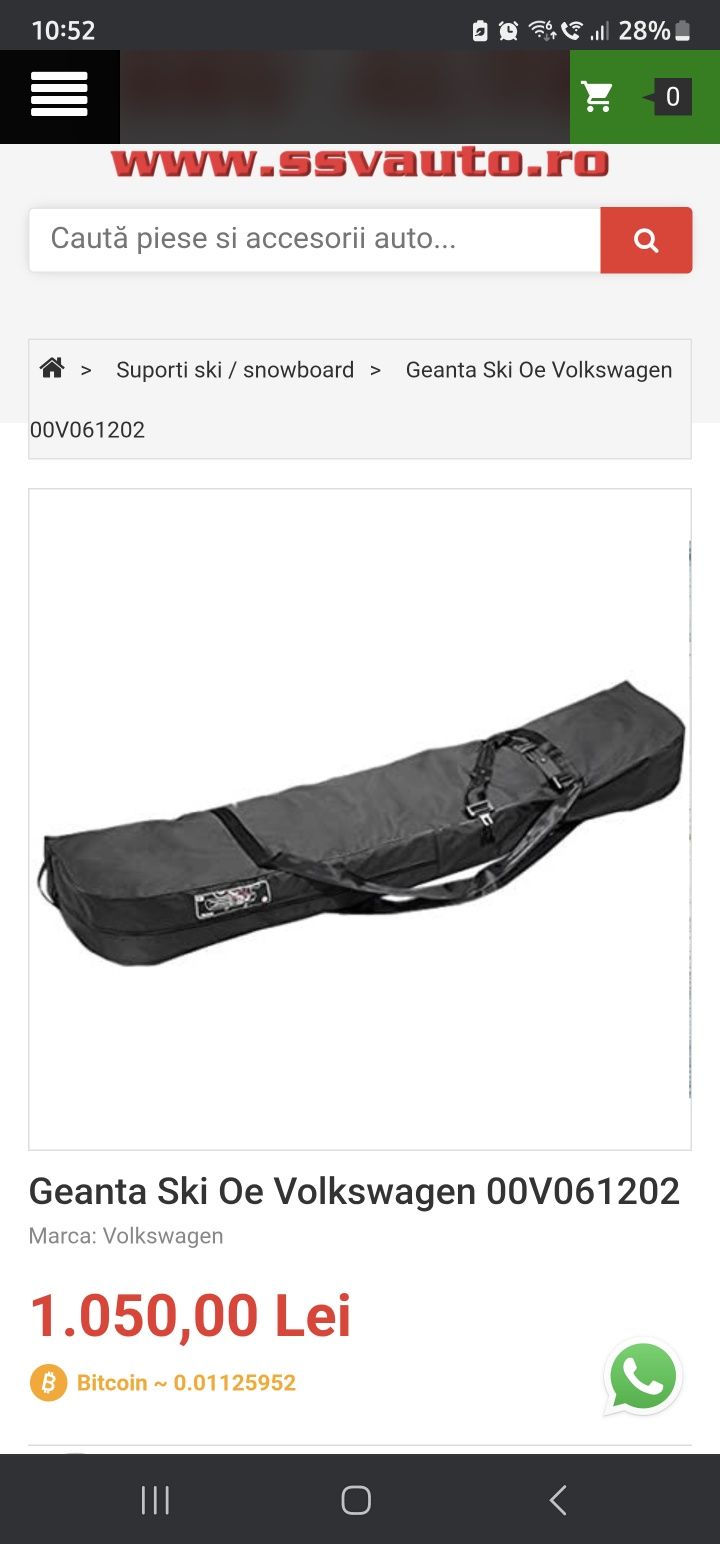The height and width of the screenshot is (1544, 720).
Task: Open the hamburger menu
Action: coord(59,96)
